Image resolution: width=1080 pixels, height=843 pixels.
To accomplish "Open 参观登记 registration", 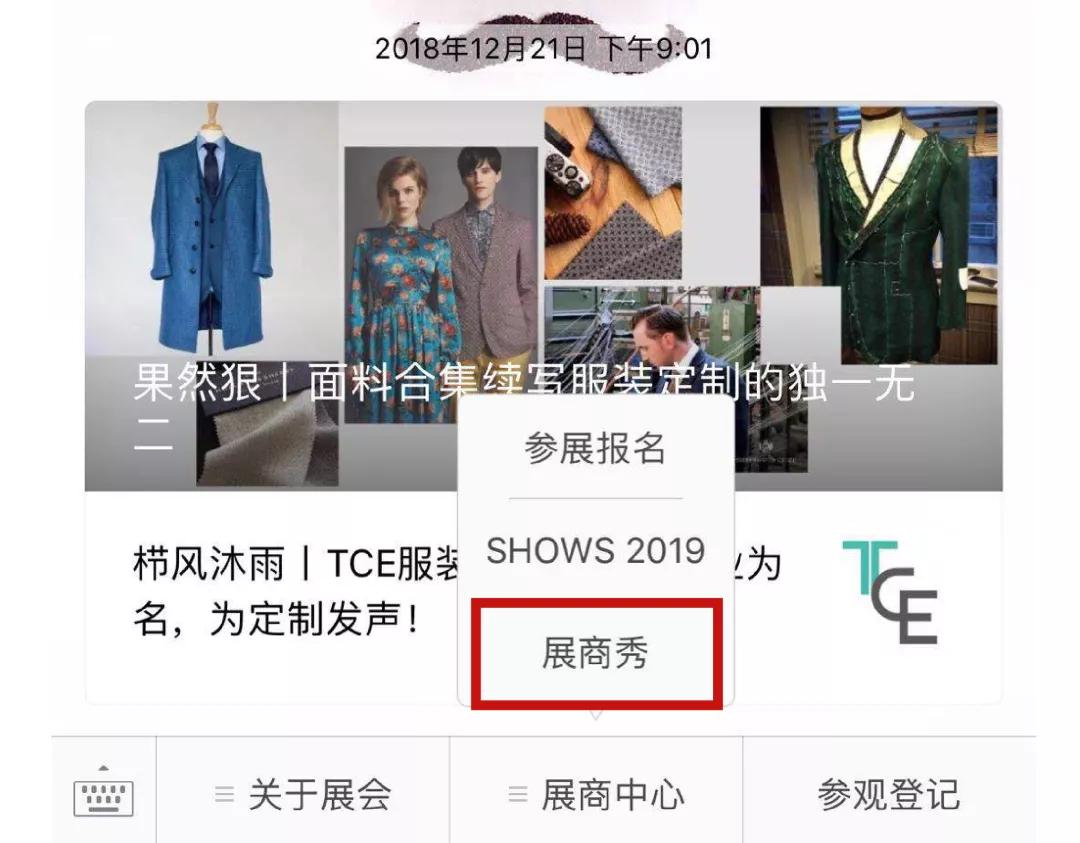I will coord(888,795).
